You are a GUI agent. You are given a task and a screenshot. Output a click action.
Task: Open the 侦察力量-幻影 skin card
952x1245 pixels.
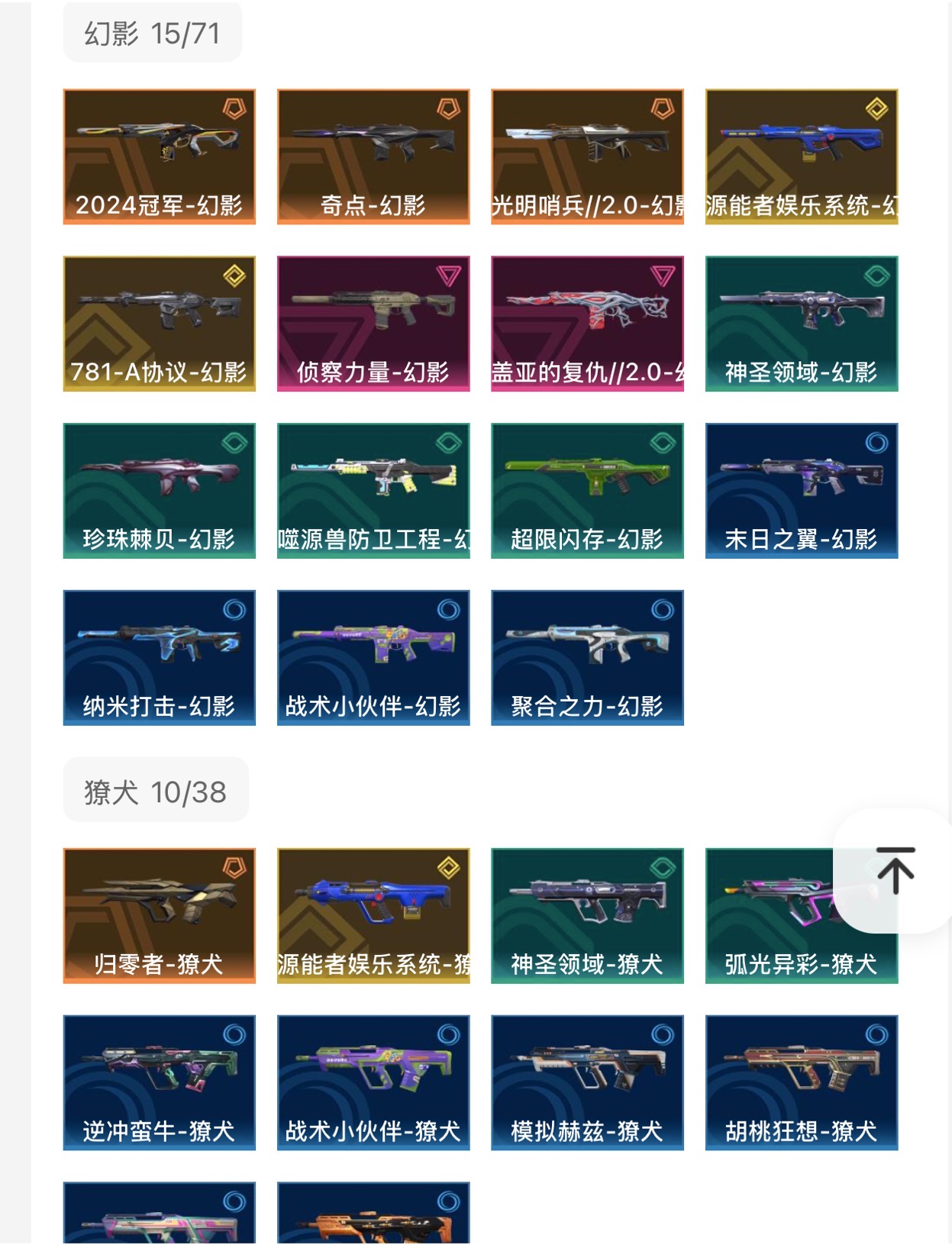point(373,324)
